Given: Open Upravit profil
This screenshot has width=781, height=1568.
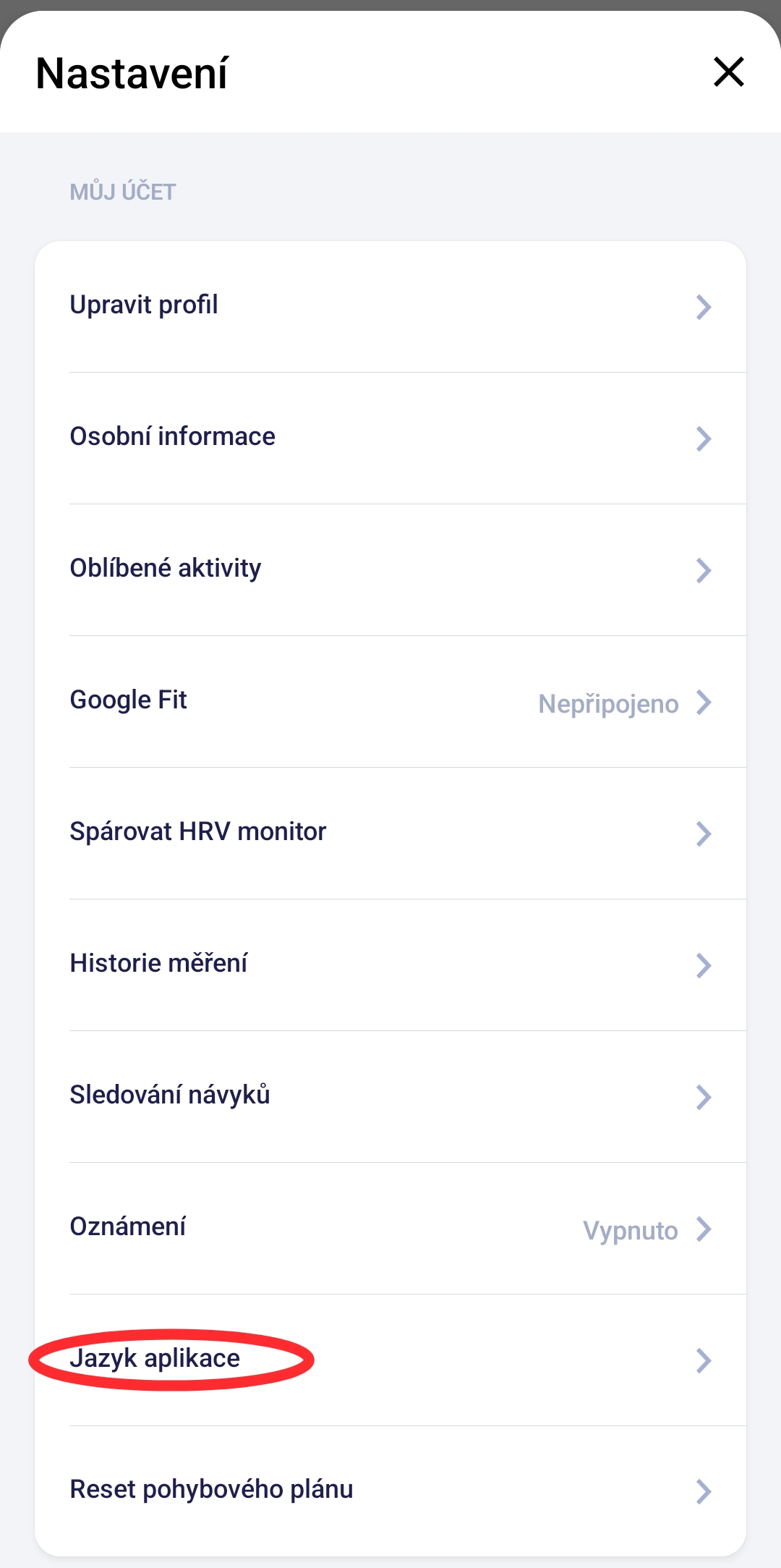Looking at the screenshot, I should [390, 306].
